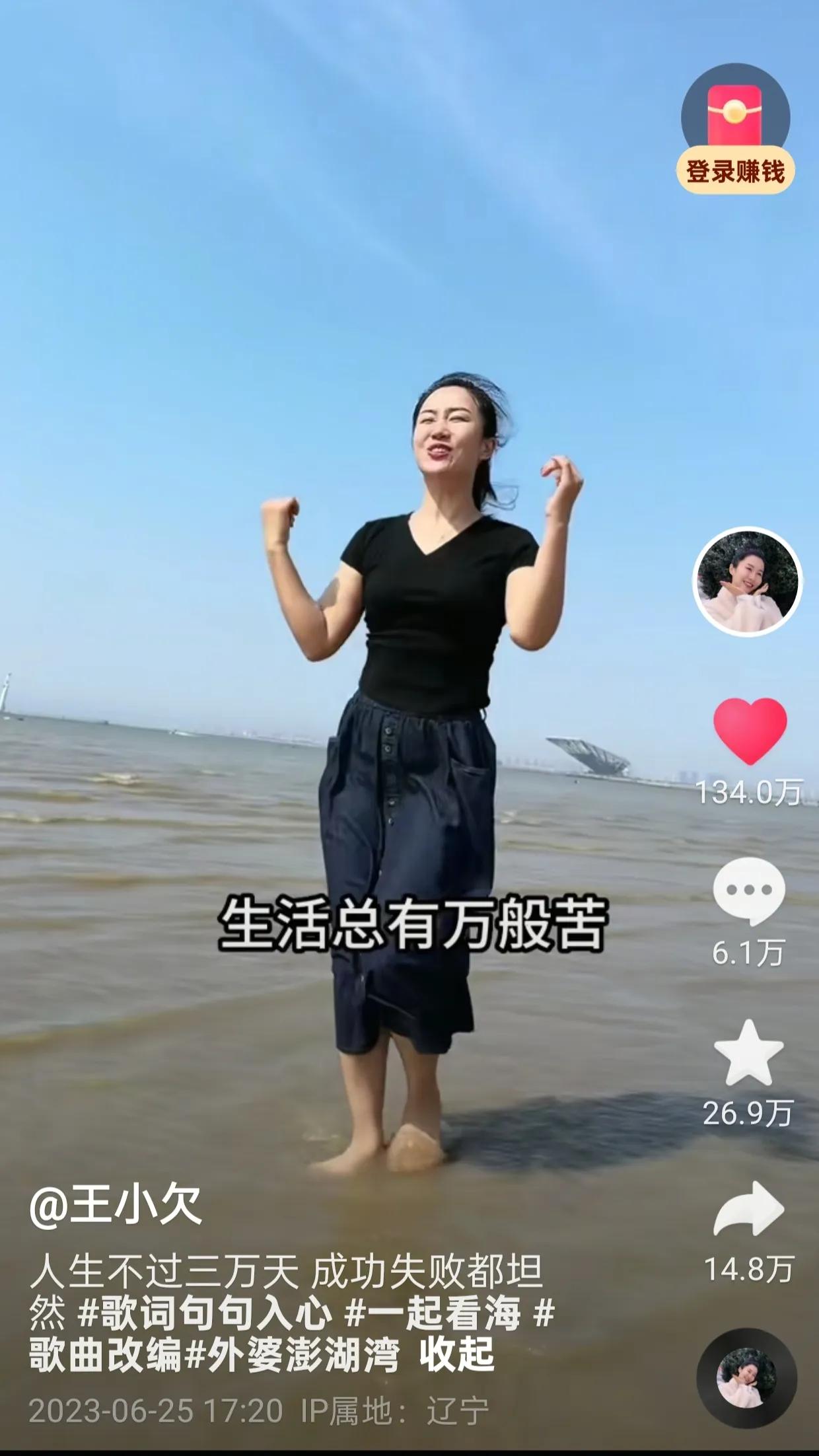
Task: Open the @王小欠 username
Action: click(116, 1206)
